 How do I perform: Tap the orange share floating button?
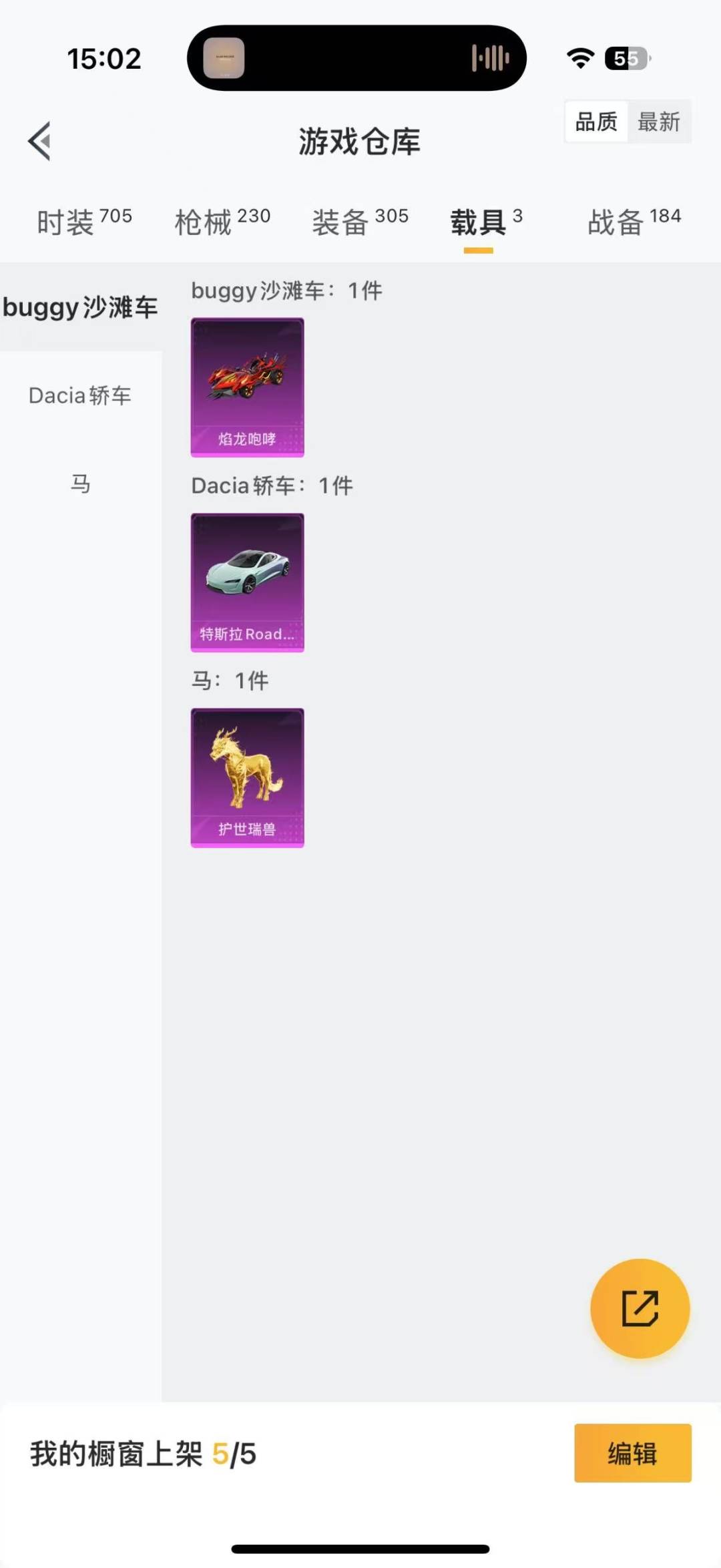[x=640, y=1308]
